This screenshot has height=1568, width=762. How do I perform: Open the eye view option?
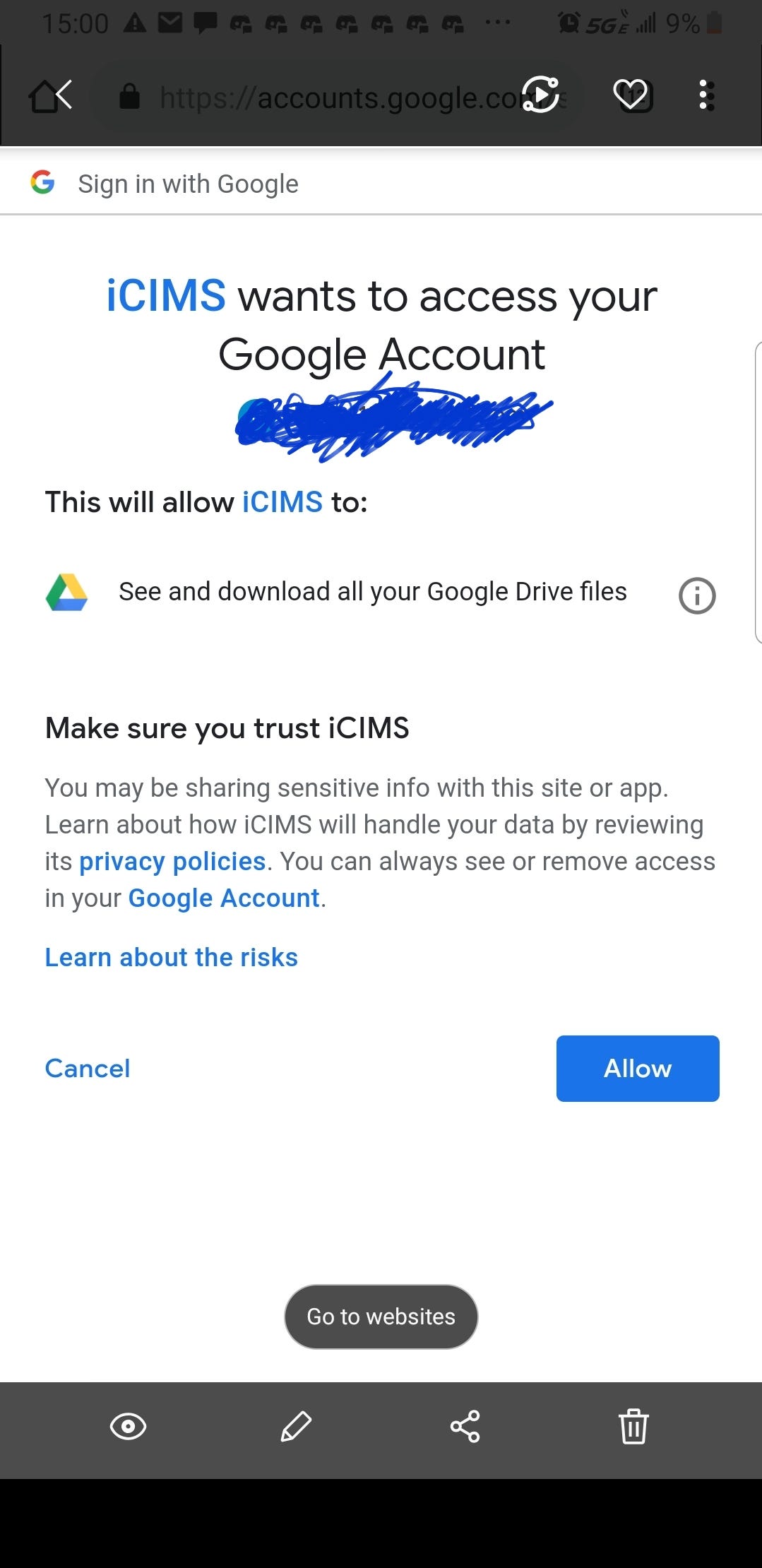tap(128, 1426)
